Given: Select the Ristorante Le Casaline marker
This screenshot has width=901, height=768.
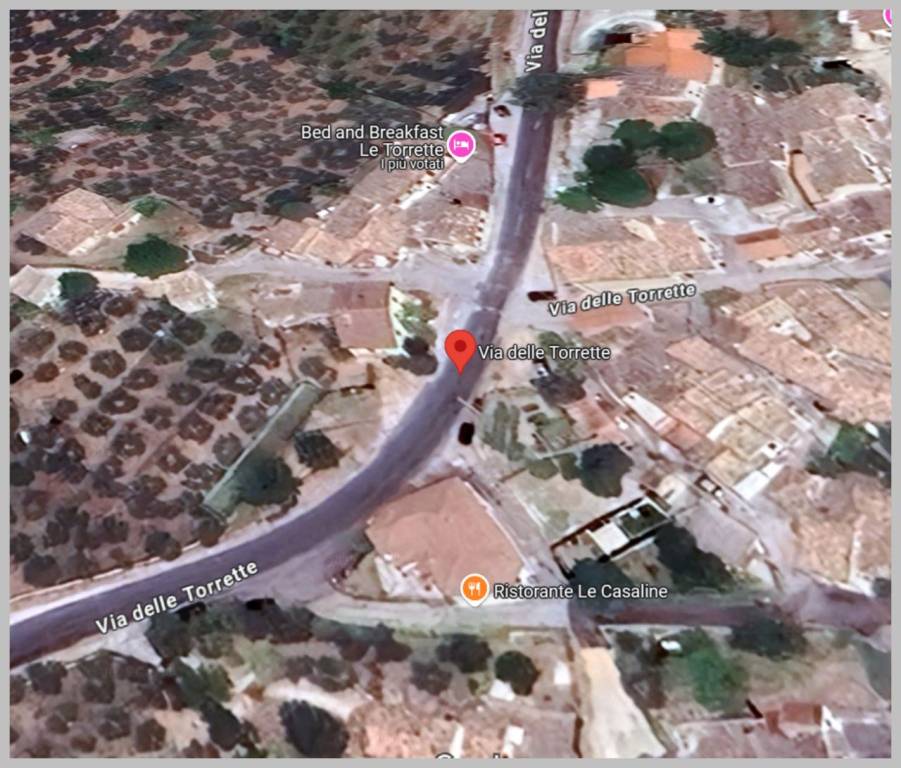Looking at the screenshot, I should coord(475,589).
